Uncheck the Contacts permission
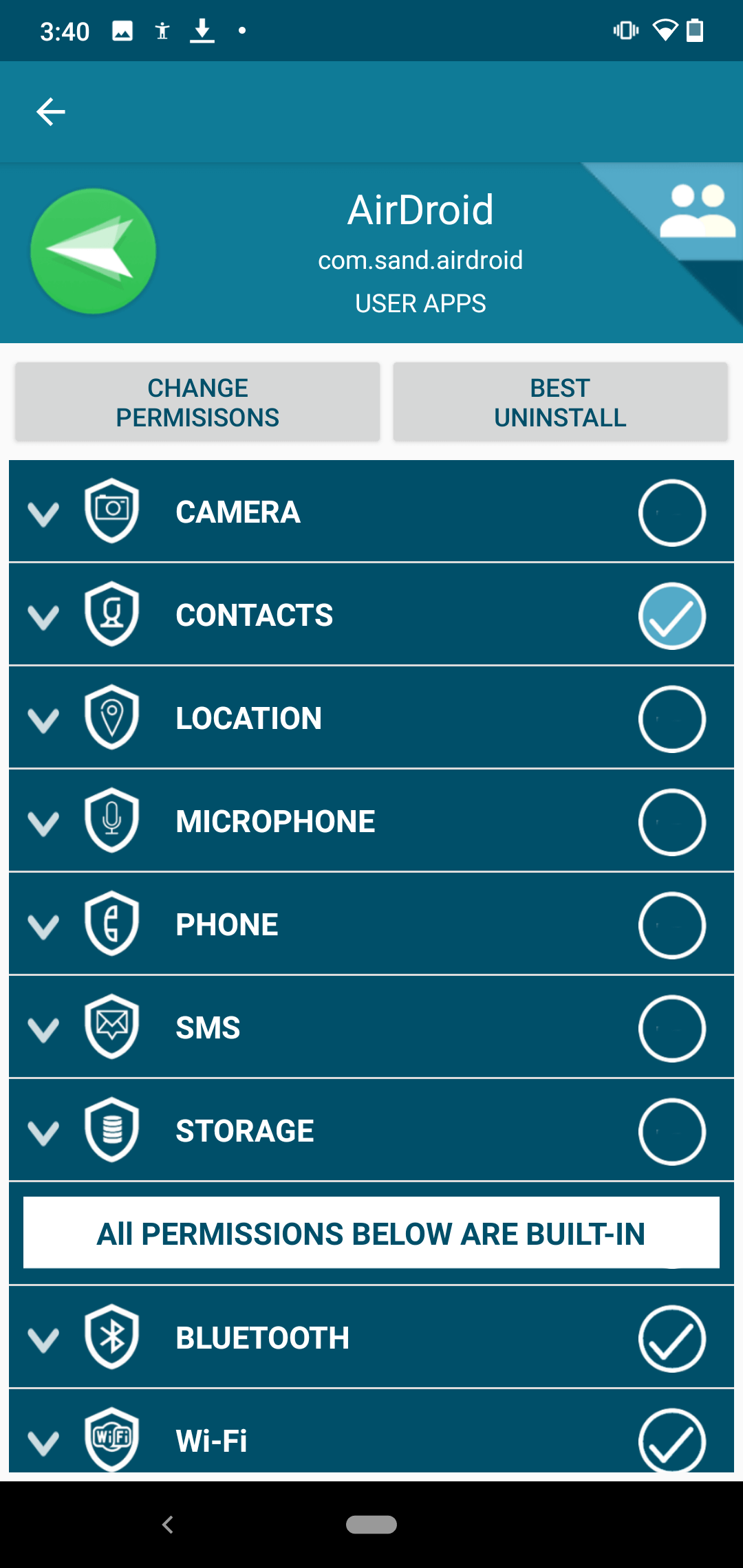 (x=671, y=616)
